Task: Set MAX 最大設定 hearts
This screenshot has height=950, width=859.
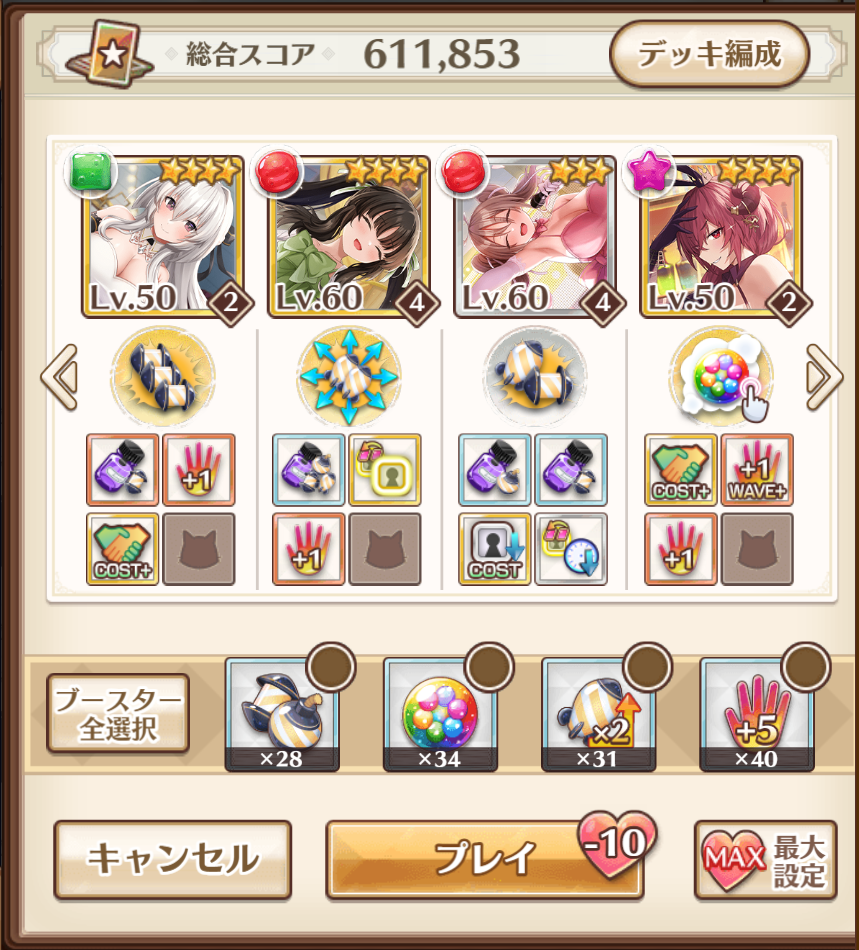Action: click(765, 859)
